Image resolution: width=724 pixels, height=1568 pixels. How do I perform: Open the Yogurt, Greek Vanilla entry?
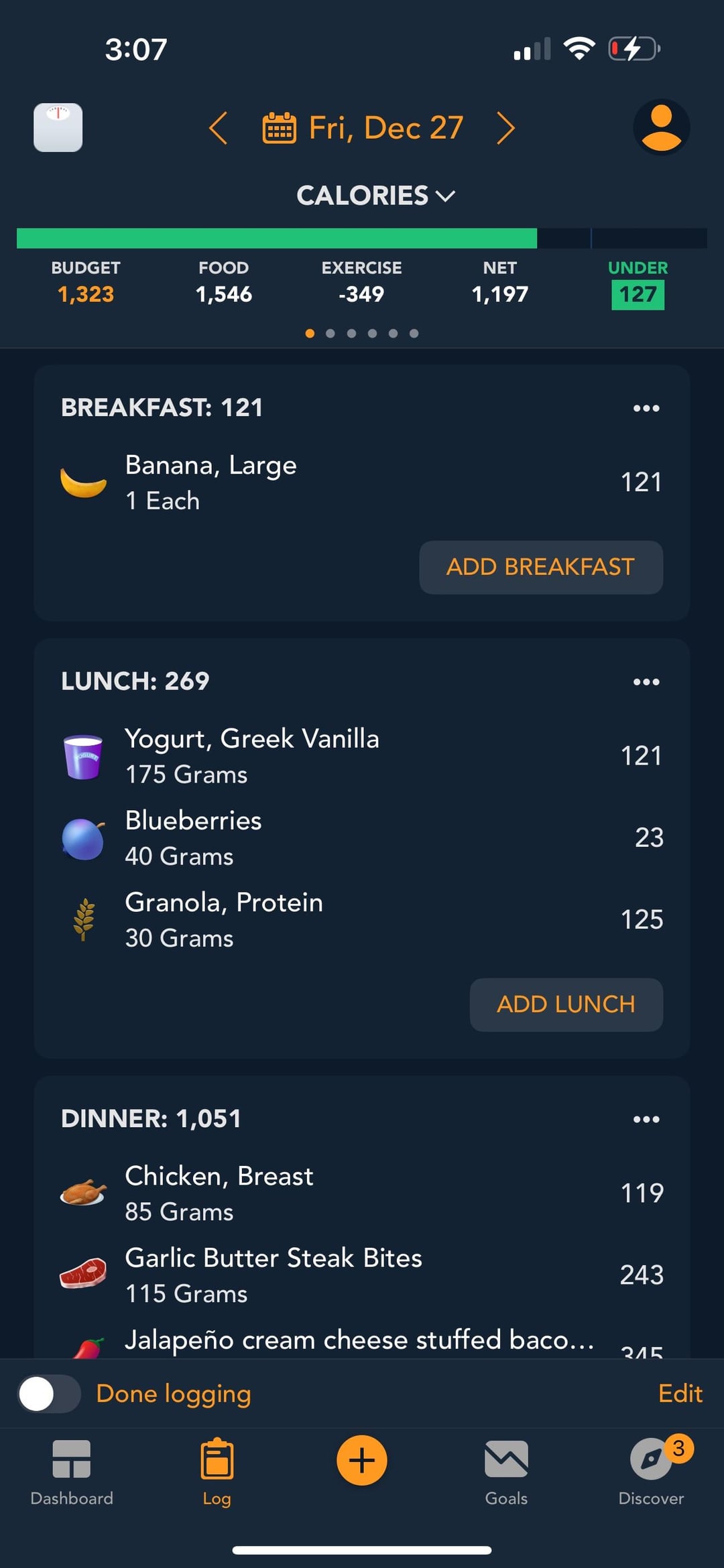(x=362, y=756)
